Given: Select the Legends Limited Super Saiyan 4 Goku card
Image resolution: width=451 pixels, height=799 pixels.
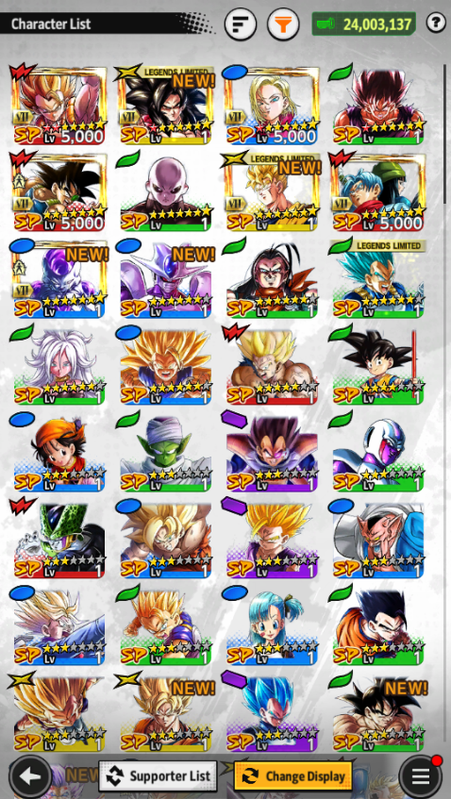Looking at the screenshot, I should click(x=165, y=105).
